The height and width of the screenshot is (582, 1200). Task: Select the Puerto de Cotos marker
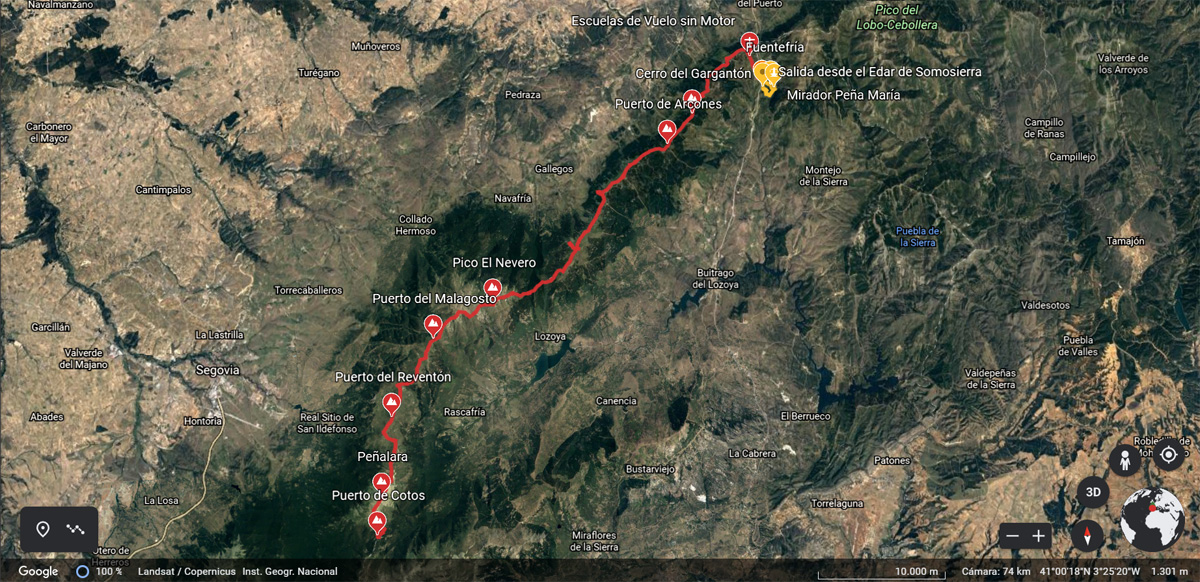click(377, 521)
